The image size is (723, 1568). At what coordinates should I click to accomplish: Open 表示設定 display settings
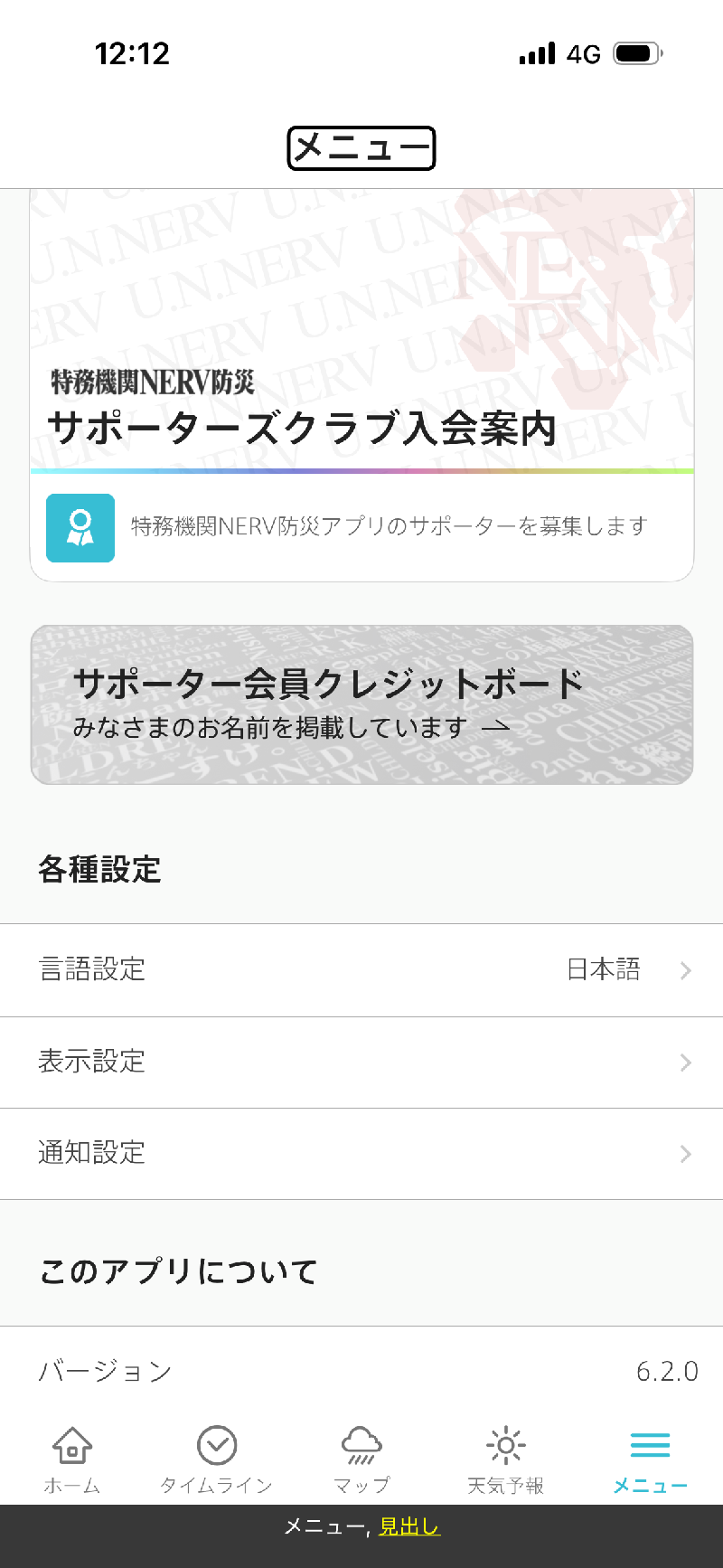(361, 1063)
